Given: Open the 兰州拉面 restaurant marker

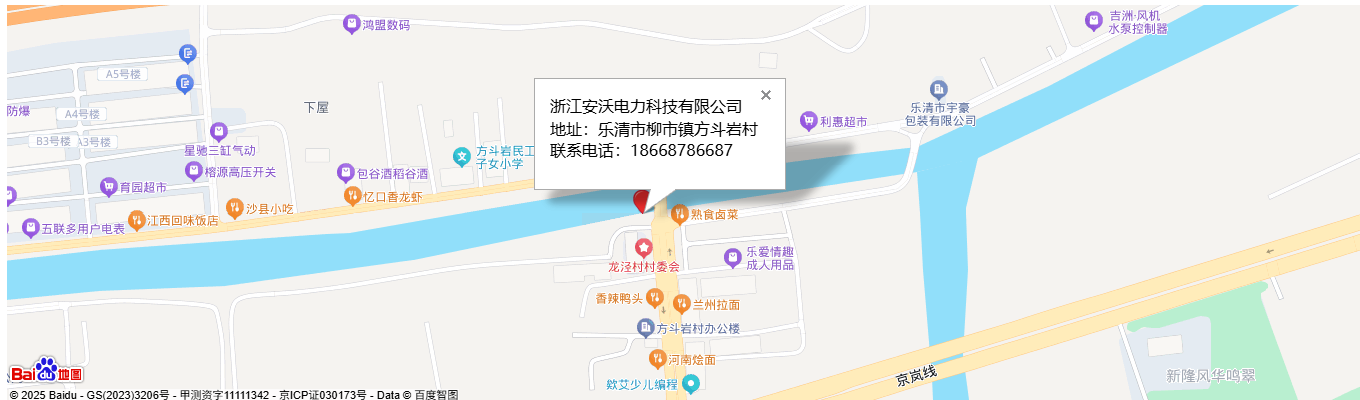Looking at the screenshot, I should tap(681, 304).
